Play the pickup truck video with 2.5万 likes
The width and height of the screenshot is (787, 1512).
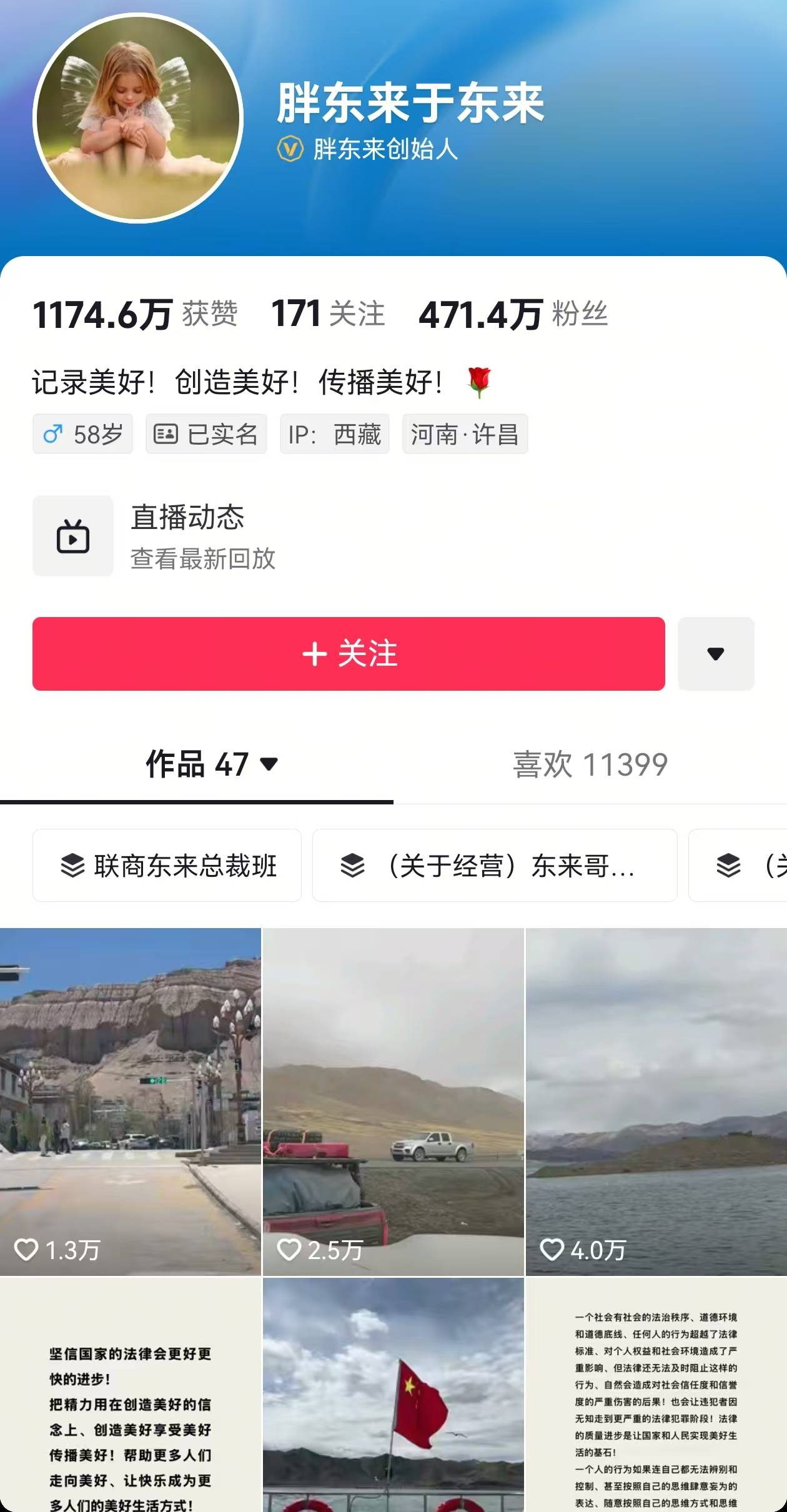(393, 1102)
